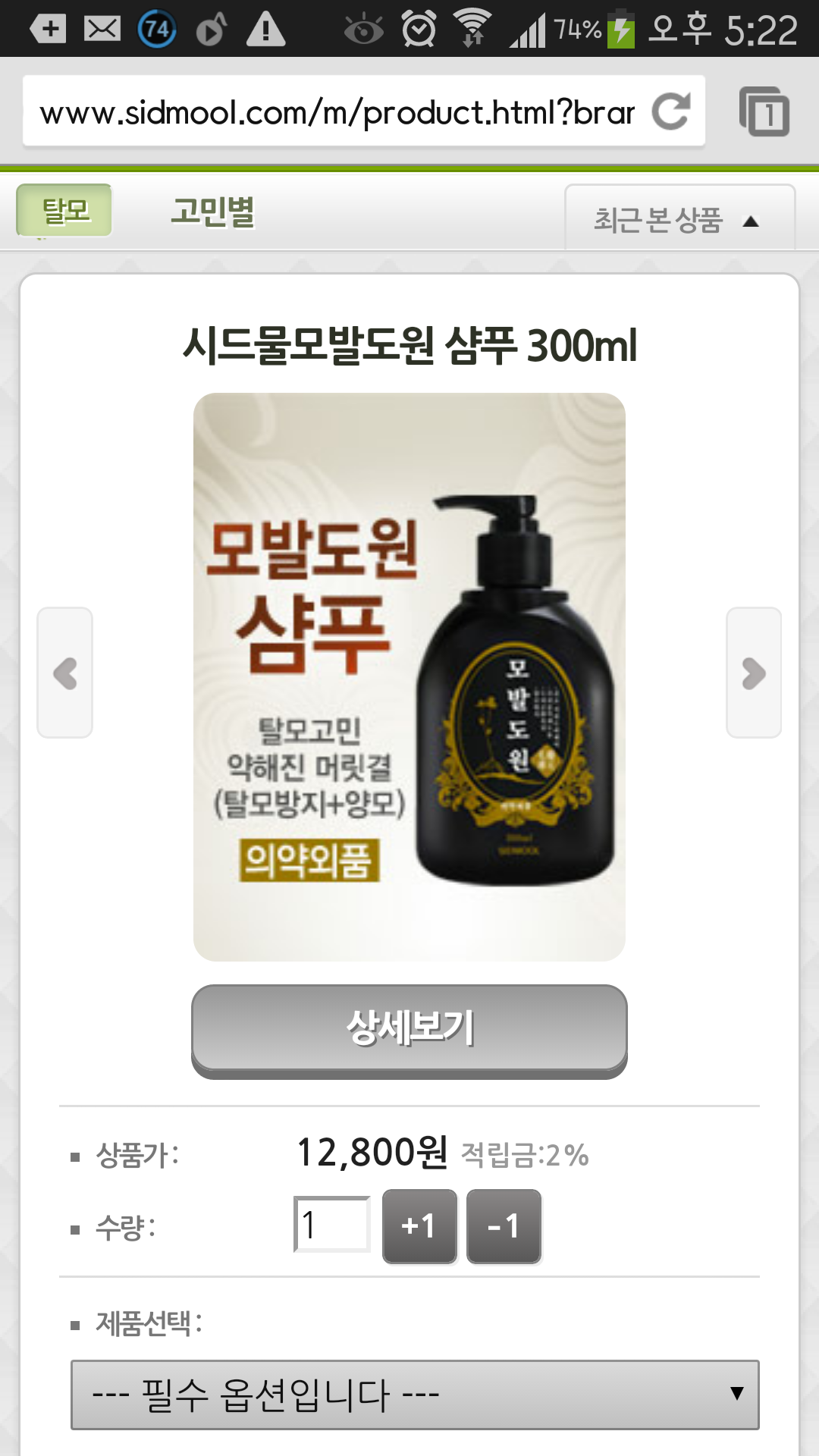Tap the quantity input field
Viewport: 819px width, 1456px height.
tap(332, 1224)
